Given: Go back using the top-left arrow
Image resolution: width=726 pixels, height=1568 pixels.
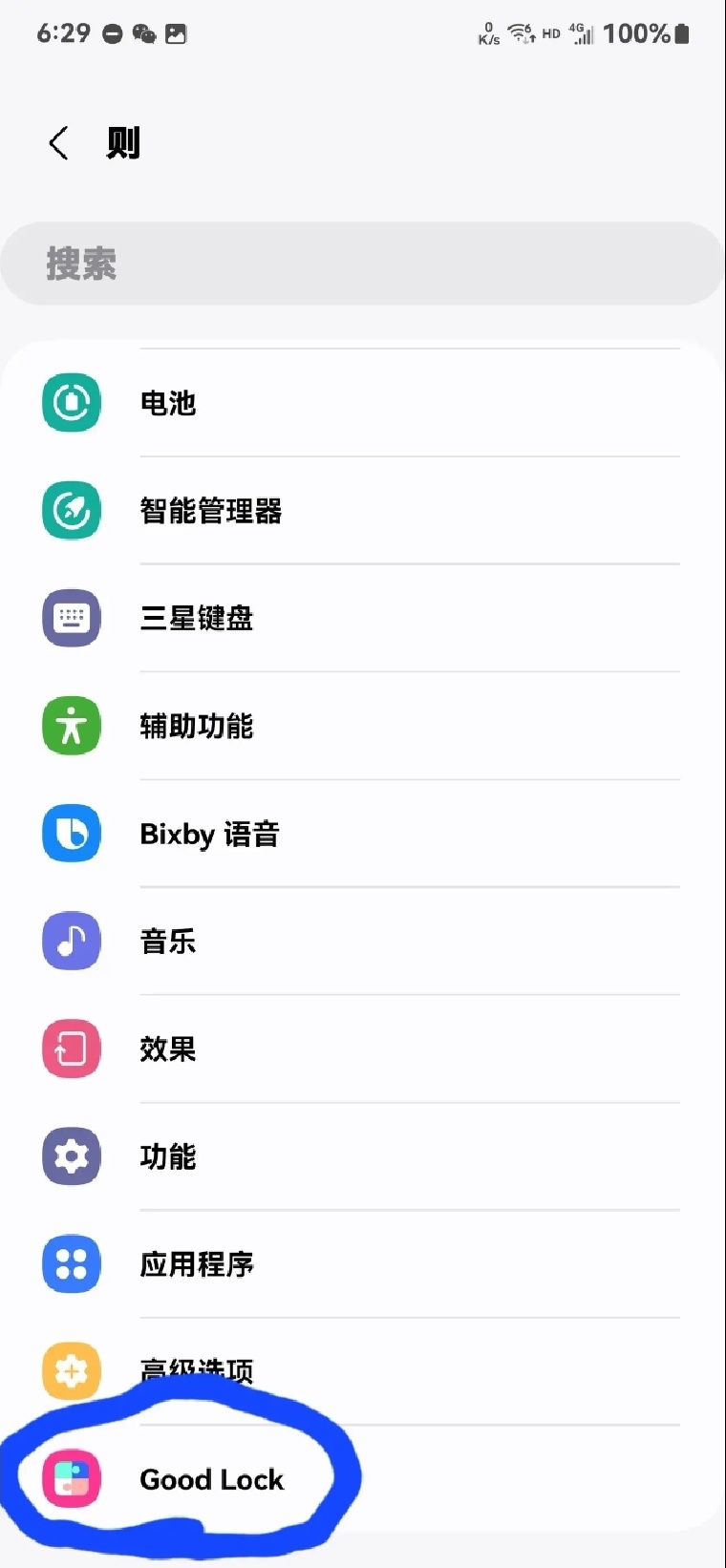Looking at the screenshot, I should pos(58,143).
